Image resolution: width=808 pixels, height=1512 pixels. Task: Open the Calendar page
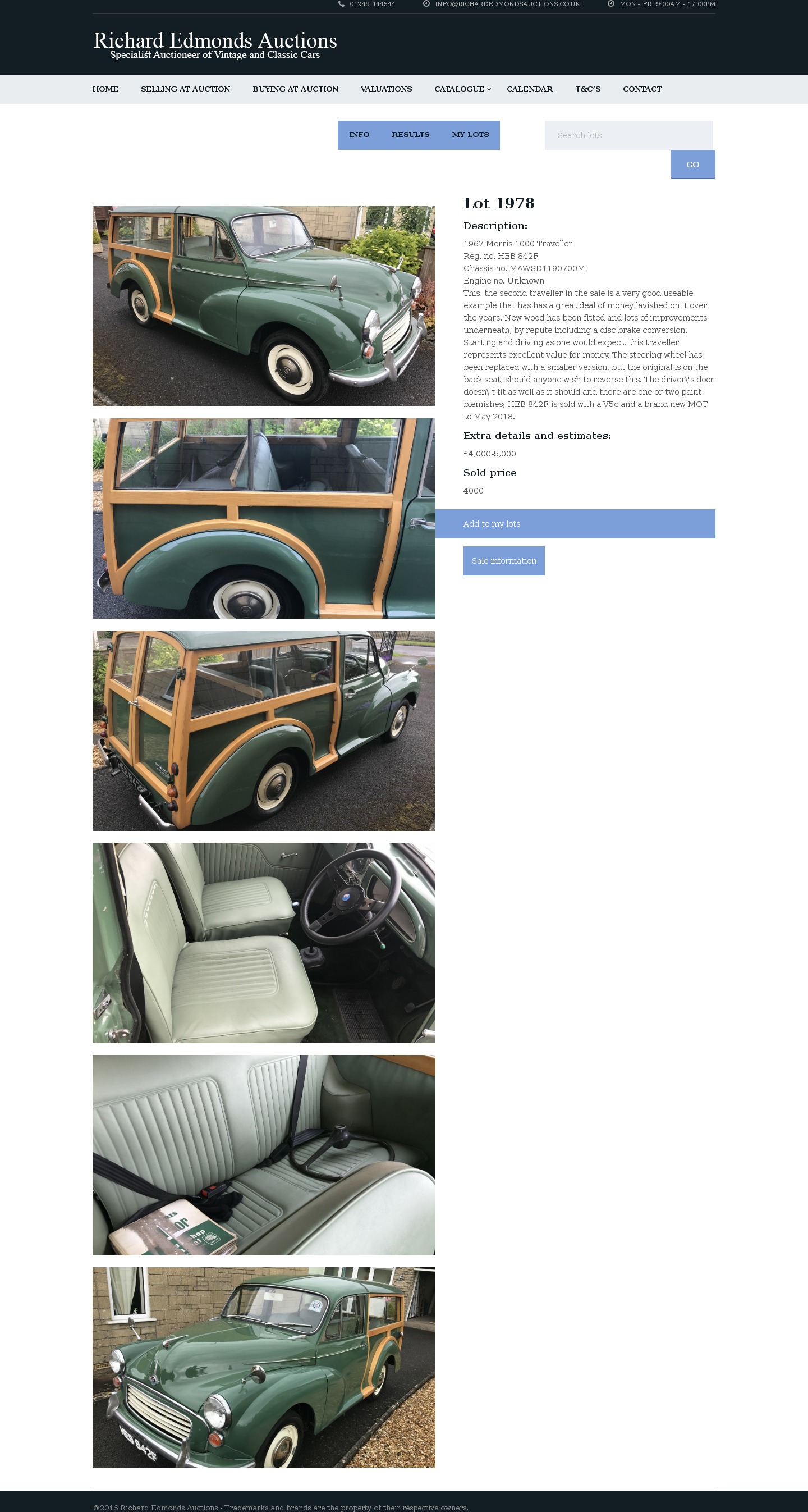click(529, 89)
